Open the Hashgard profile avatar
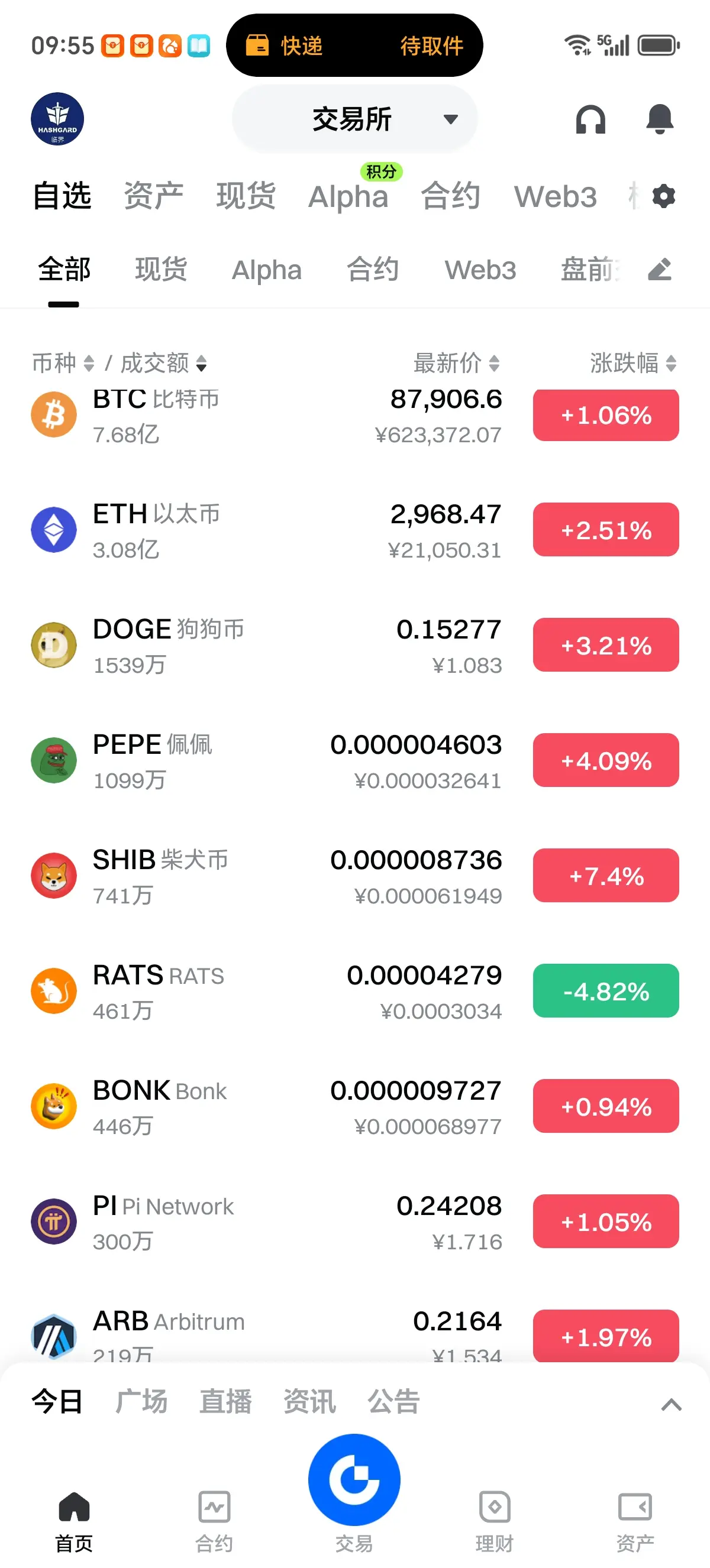The width and height of the screenshot is (710, 1568). (x=57, y=119)
